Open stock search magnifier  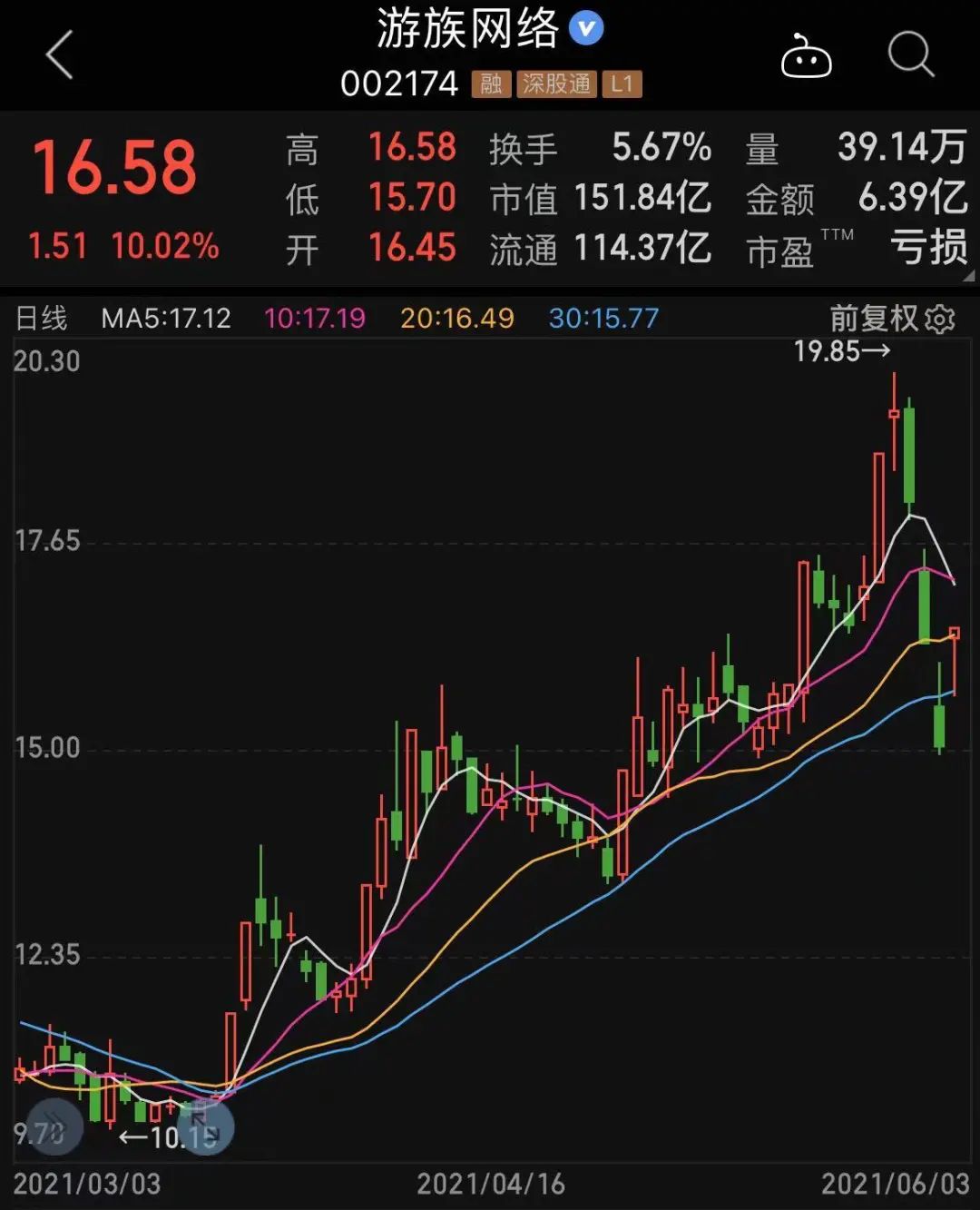click(x=910, y=55)
